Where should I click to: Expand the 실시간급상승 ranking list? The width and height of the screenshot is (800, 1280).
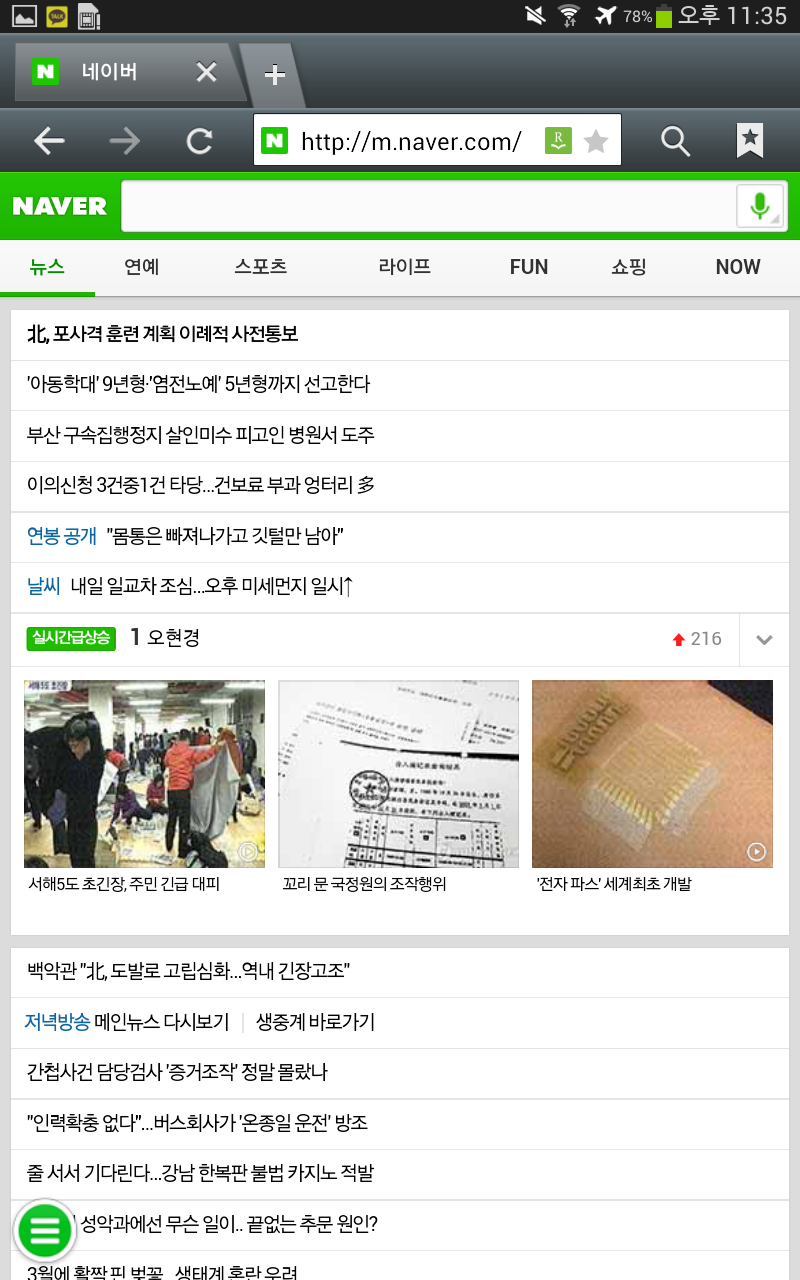[x=764, y=640]
